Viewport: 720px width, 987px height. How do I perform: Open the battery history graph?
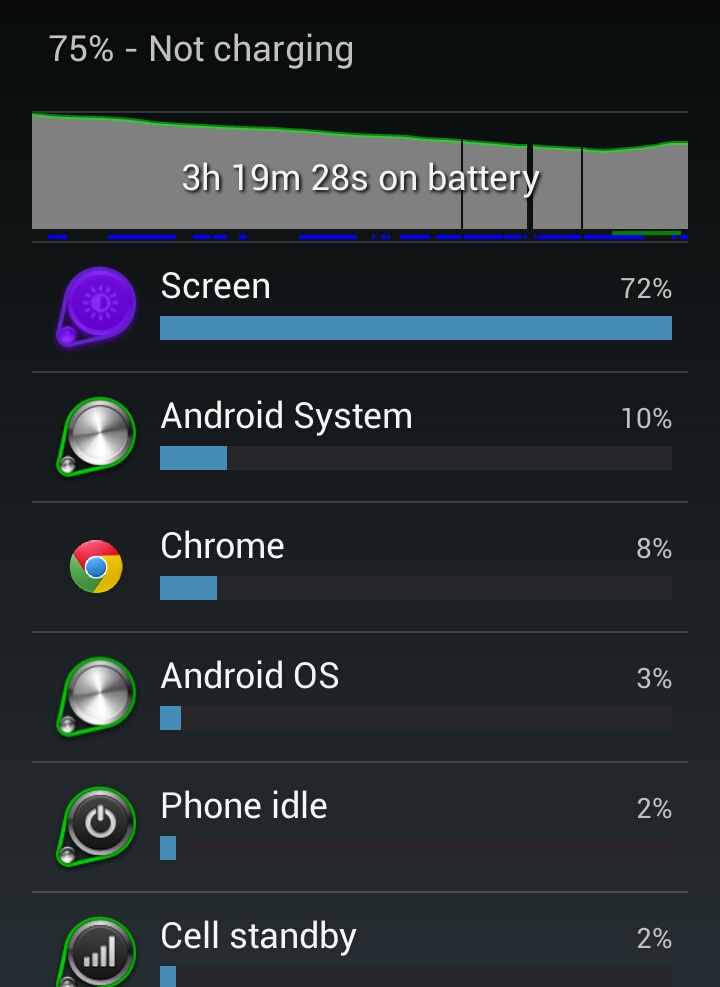(359, 176)
